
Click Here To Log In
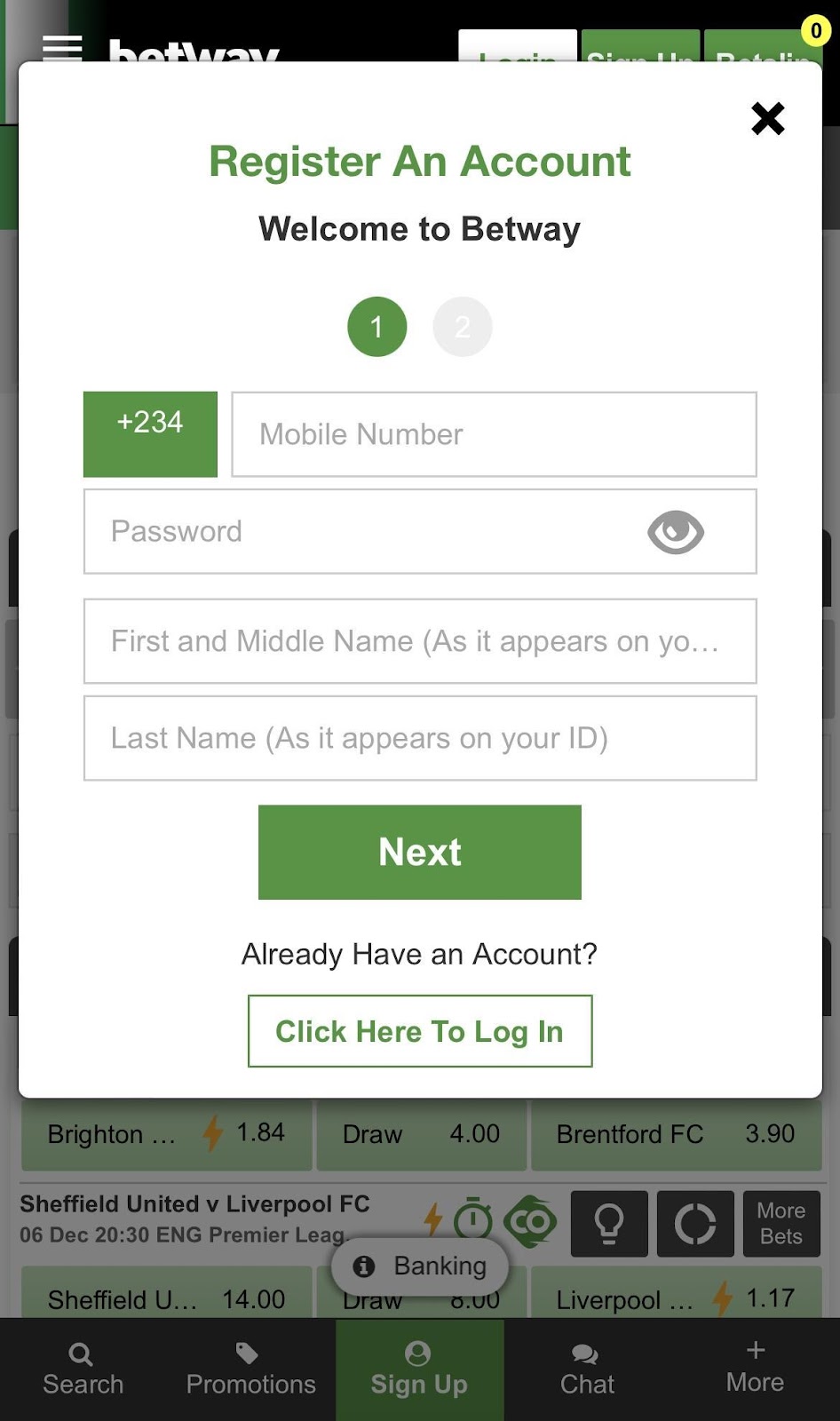[420, 1031]
